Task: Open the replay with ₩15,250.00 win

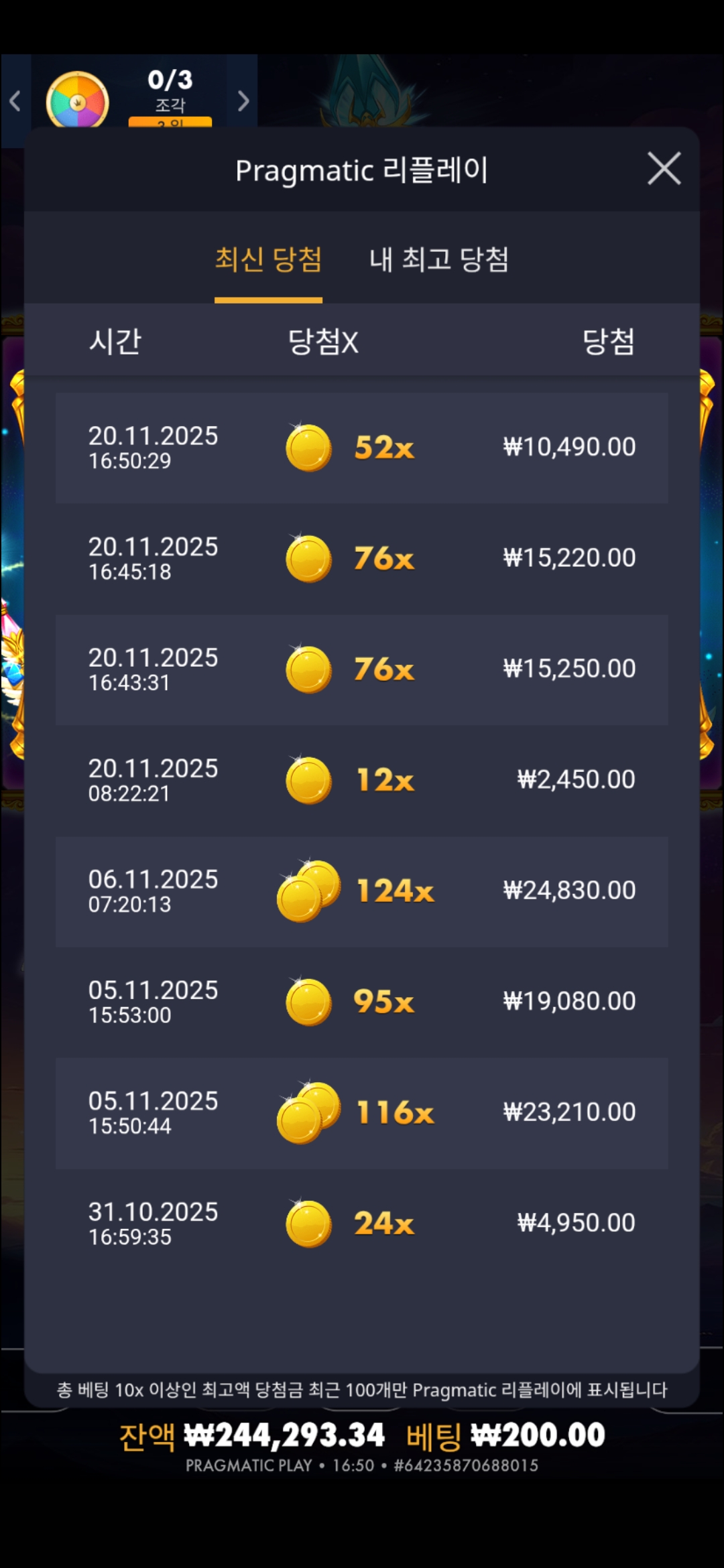Action: click(362, 669)
